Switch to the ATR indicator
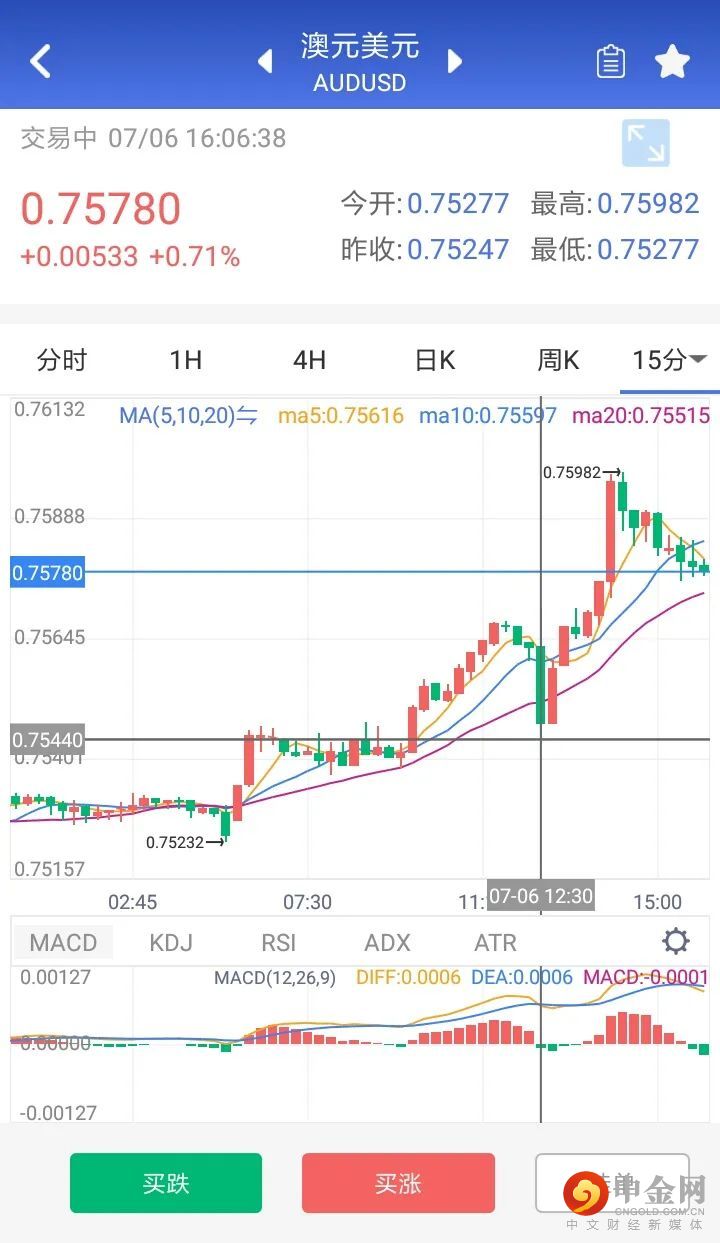 (495, 942)
